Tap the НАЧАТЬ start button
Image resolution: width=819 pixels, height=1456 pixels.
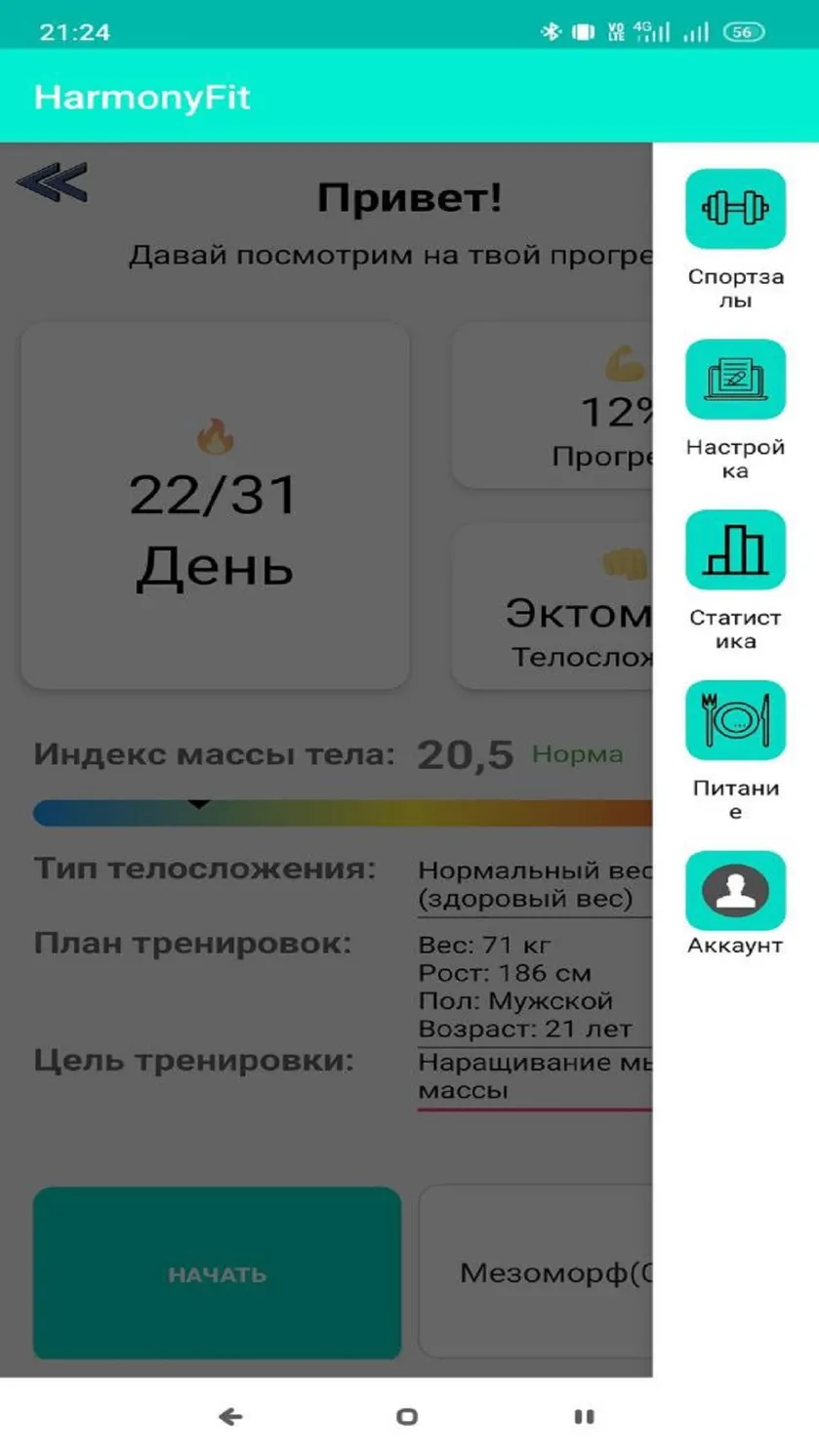217,1274
